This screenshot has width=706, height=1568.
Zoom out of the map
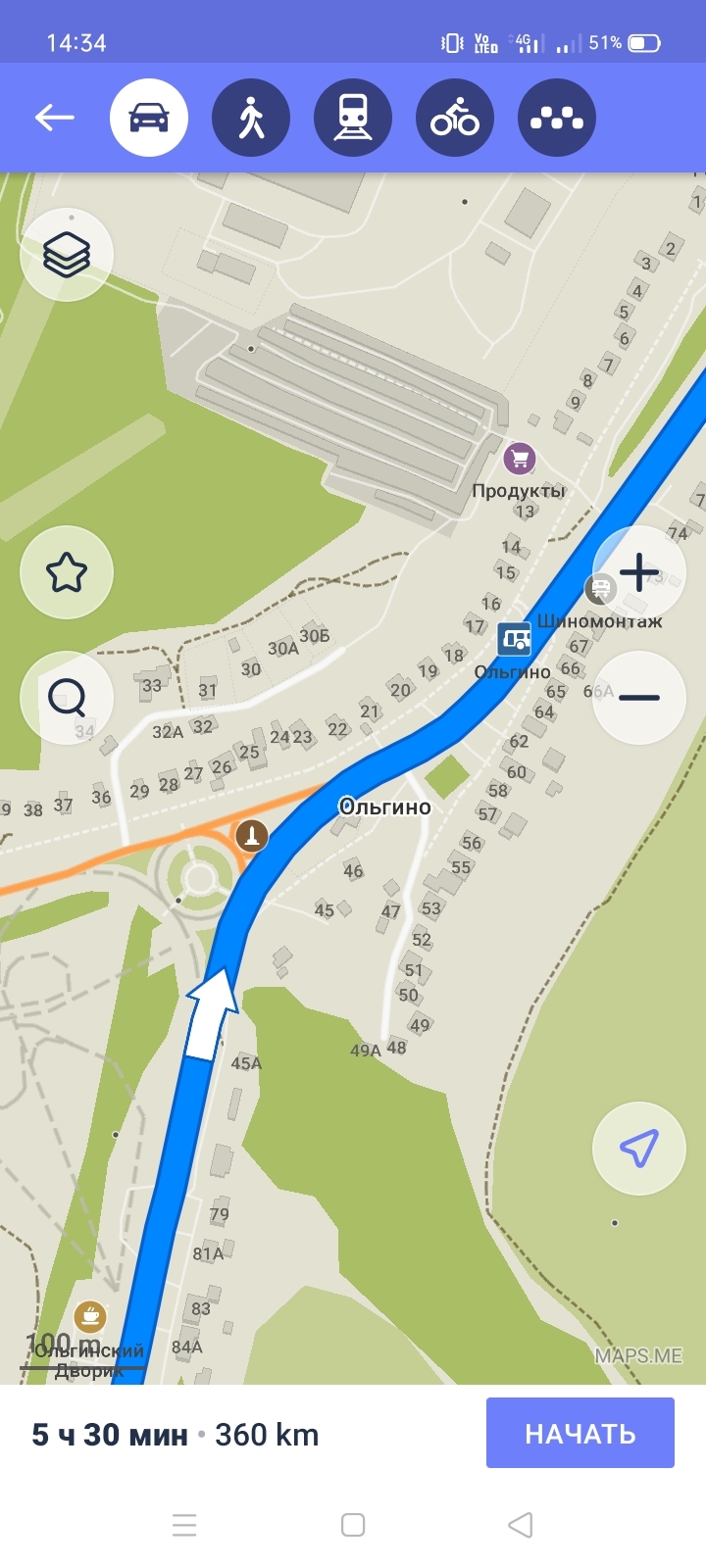(x=639, y=698)
